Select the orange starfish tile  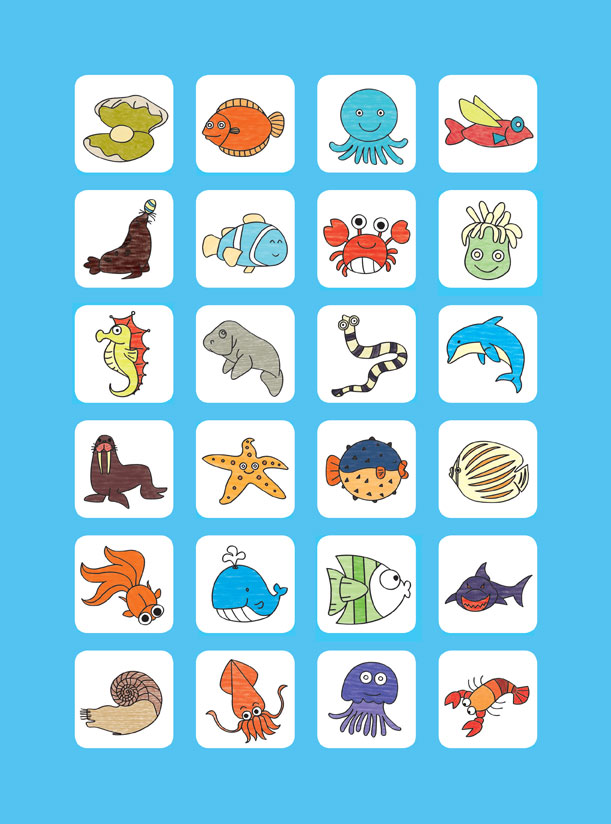[245, 469]
